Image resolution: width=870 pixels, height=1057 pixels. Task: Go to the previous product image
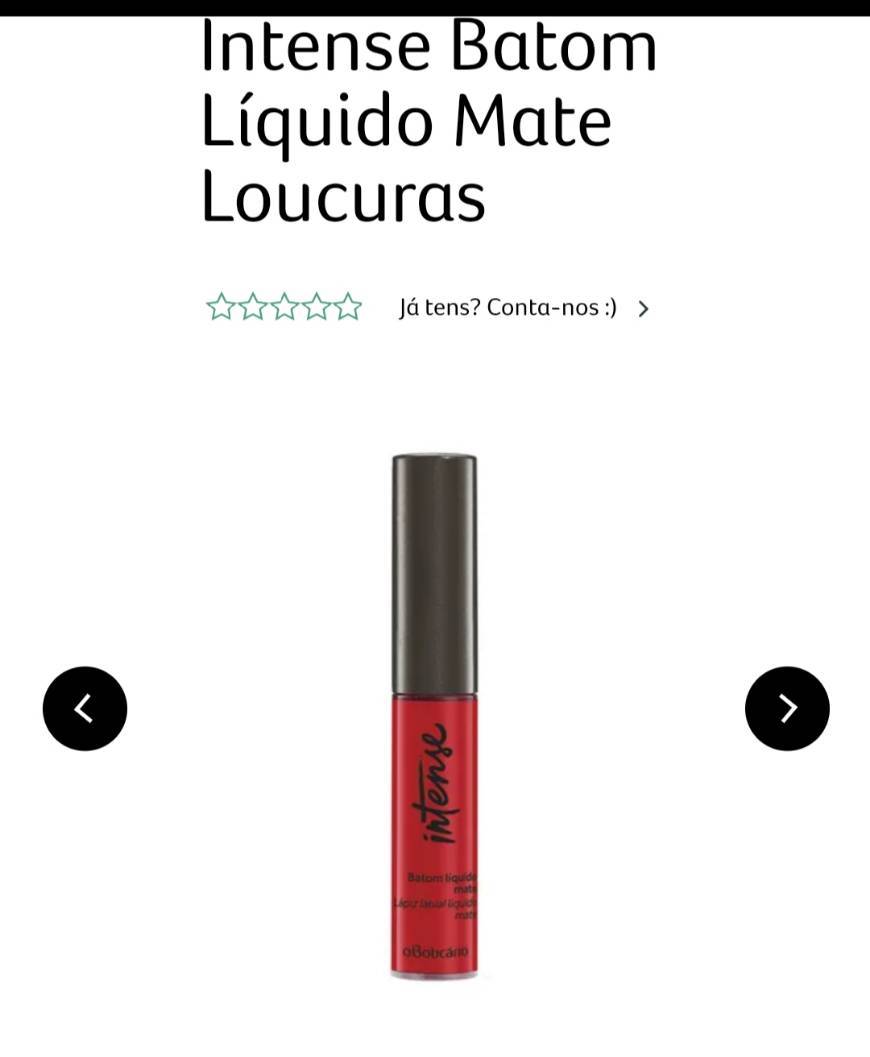tap(85, 708)
